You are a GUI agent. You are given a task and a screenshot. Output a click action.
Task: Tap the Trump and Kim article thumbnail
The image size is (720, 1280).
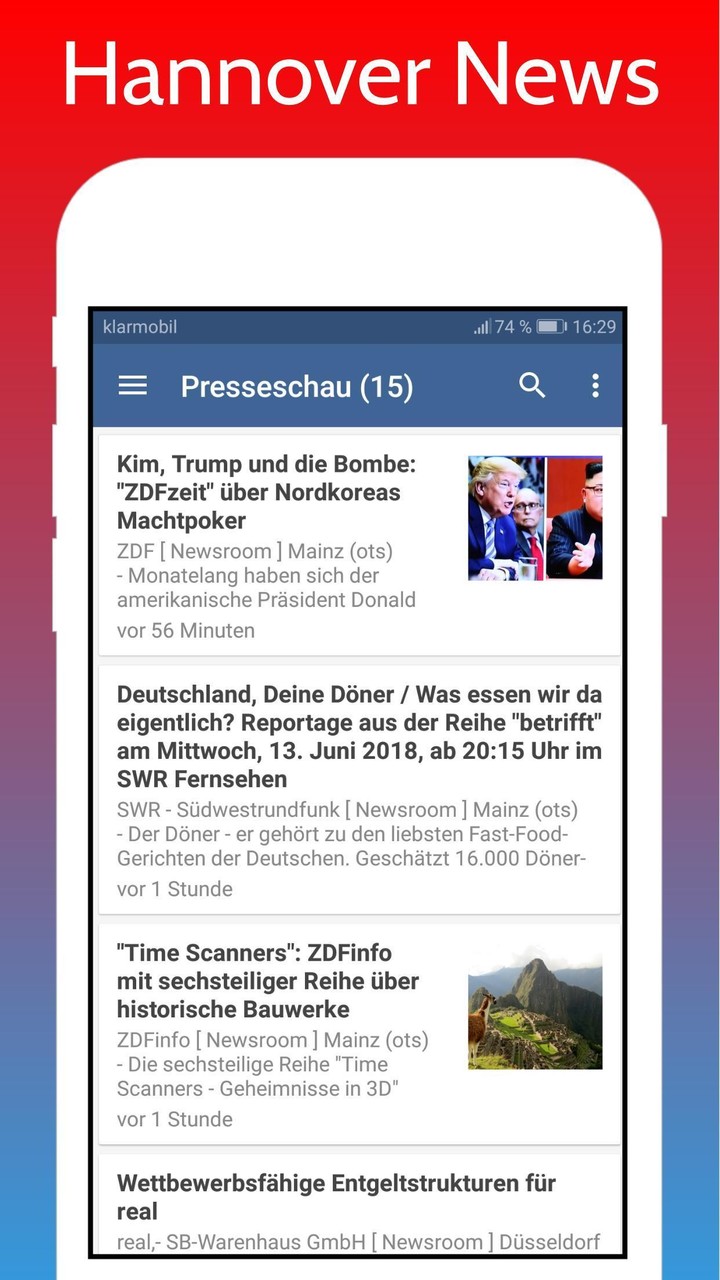point(536,517)
